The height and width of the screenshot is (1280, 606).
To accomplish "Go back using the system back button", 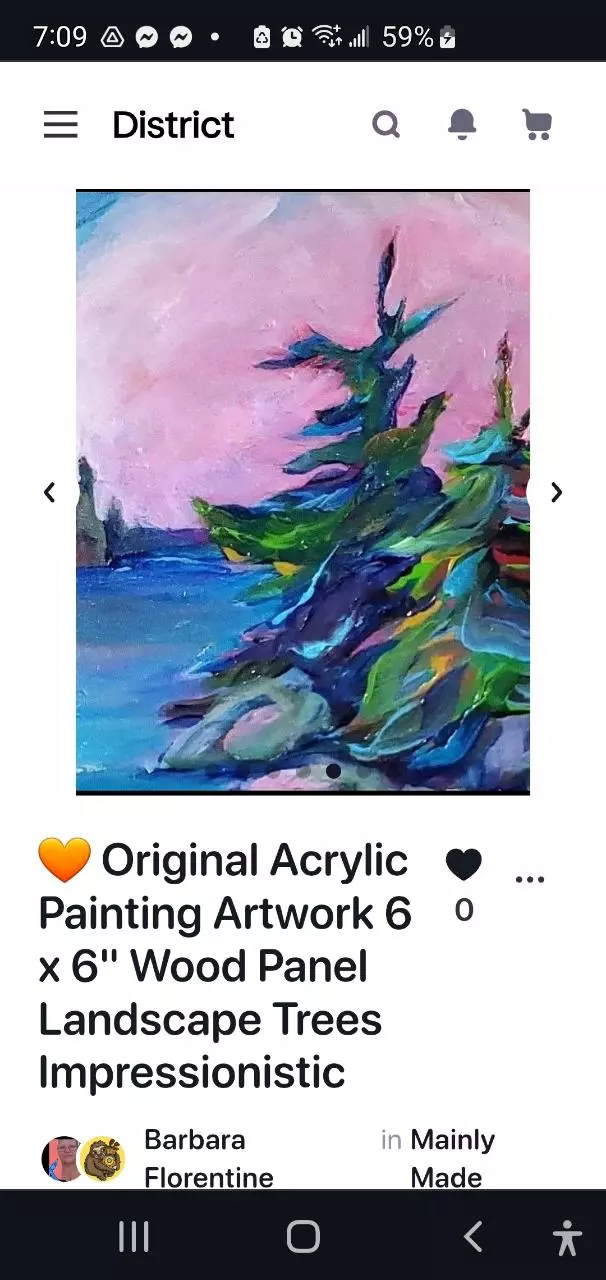I will (473, 1237).
